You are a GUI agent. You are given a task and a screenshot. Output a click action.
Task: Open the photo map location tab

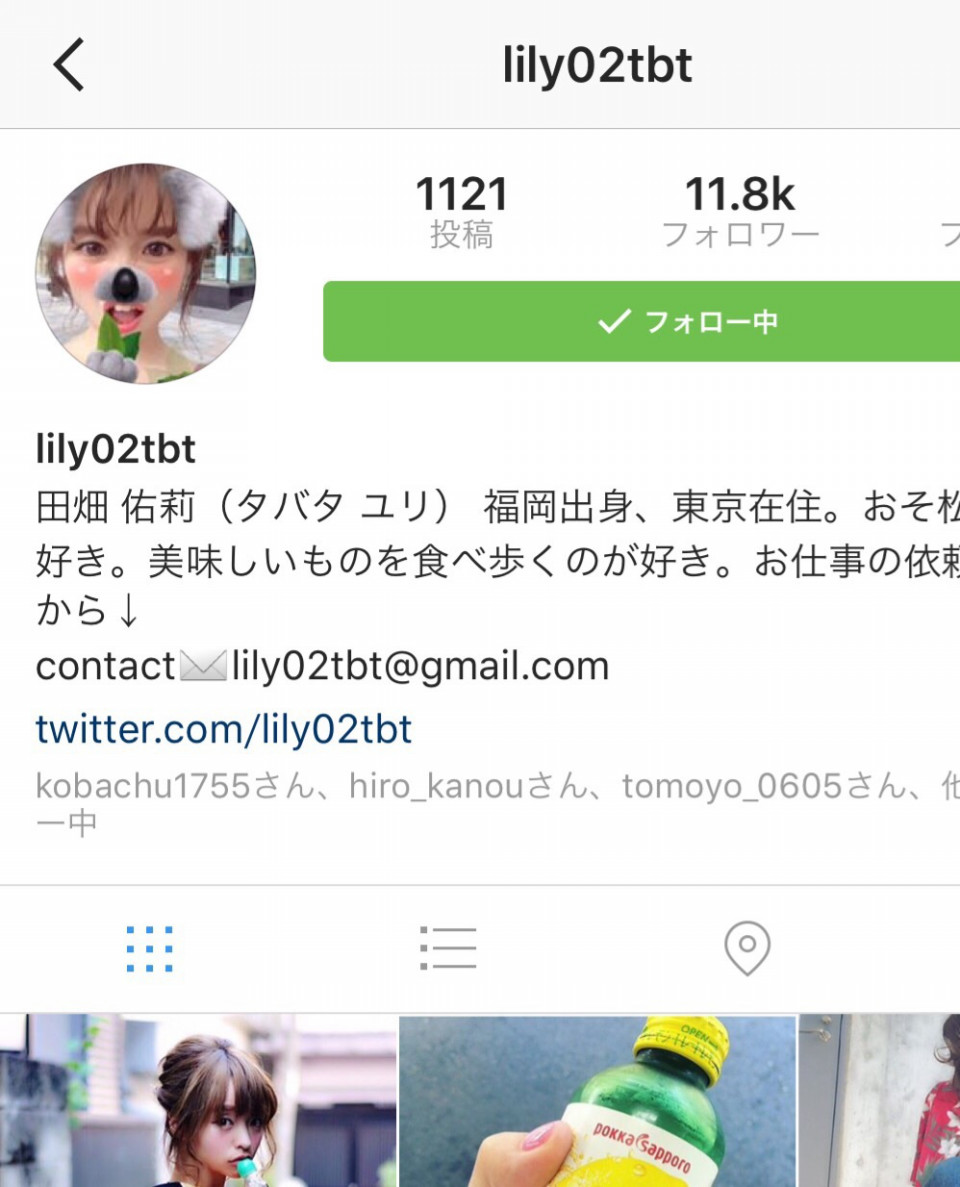[x=747, y=948]
